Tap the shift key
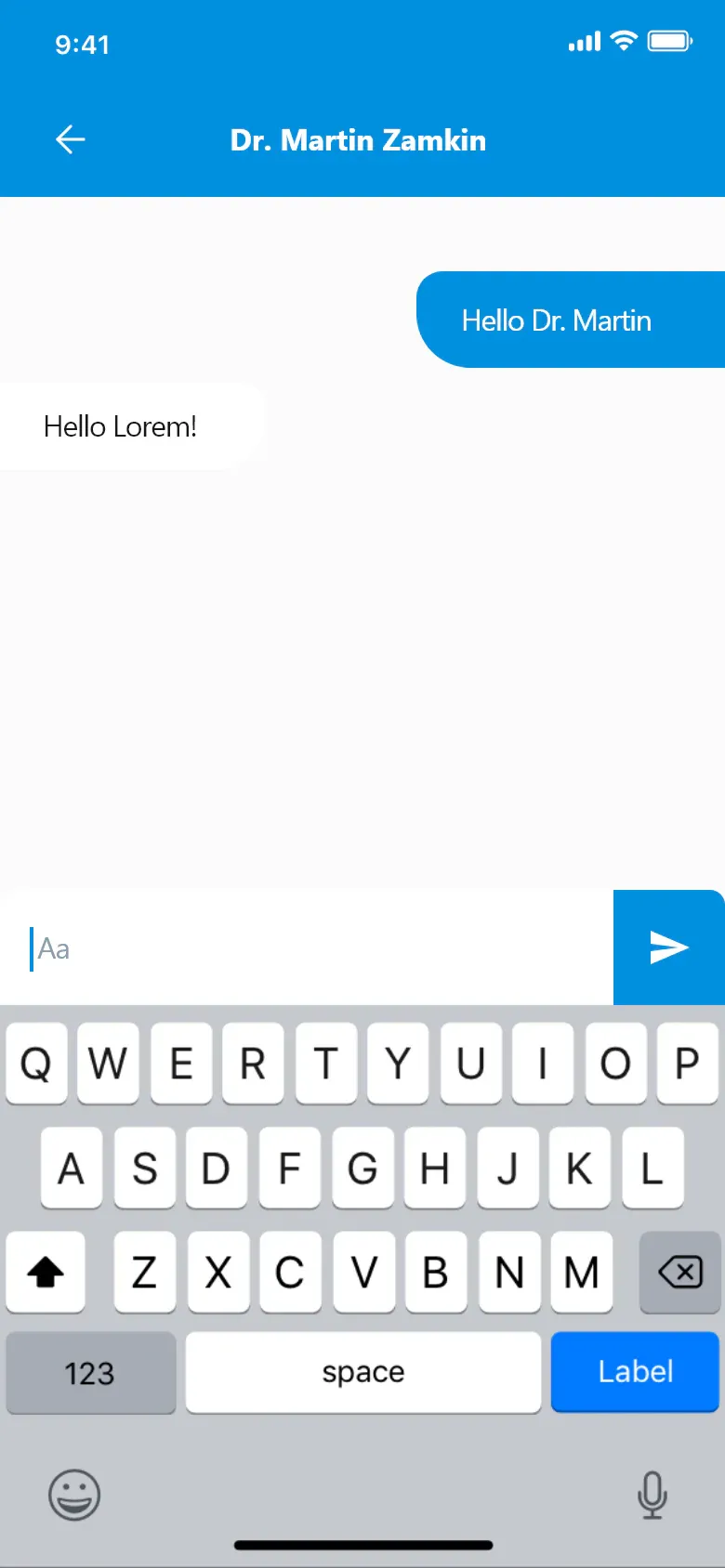 46,1272
